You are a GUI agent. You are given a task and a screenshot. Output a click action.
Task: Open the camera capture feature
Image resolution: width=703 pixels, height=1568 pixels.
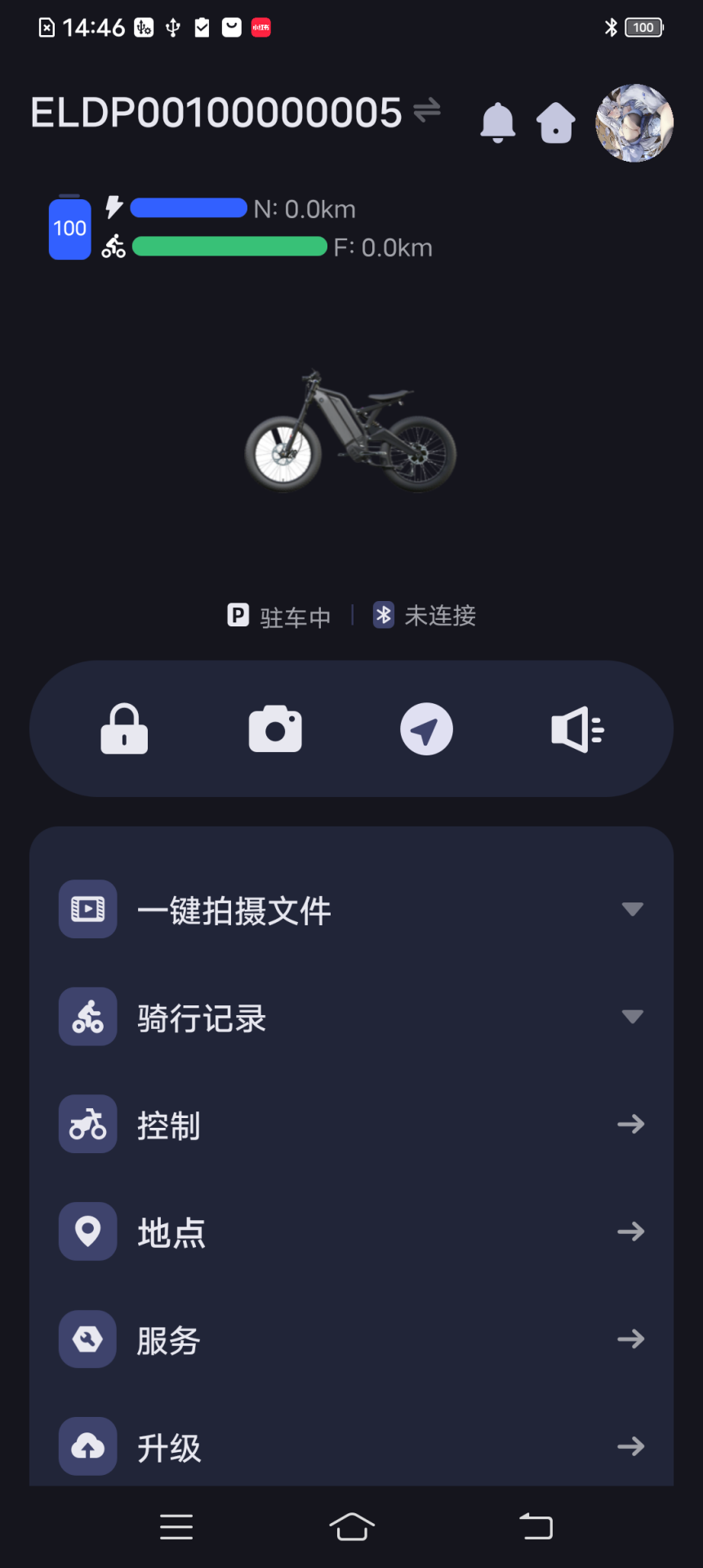pos(275,728)
